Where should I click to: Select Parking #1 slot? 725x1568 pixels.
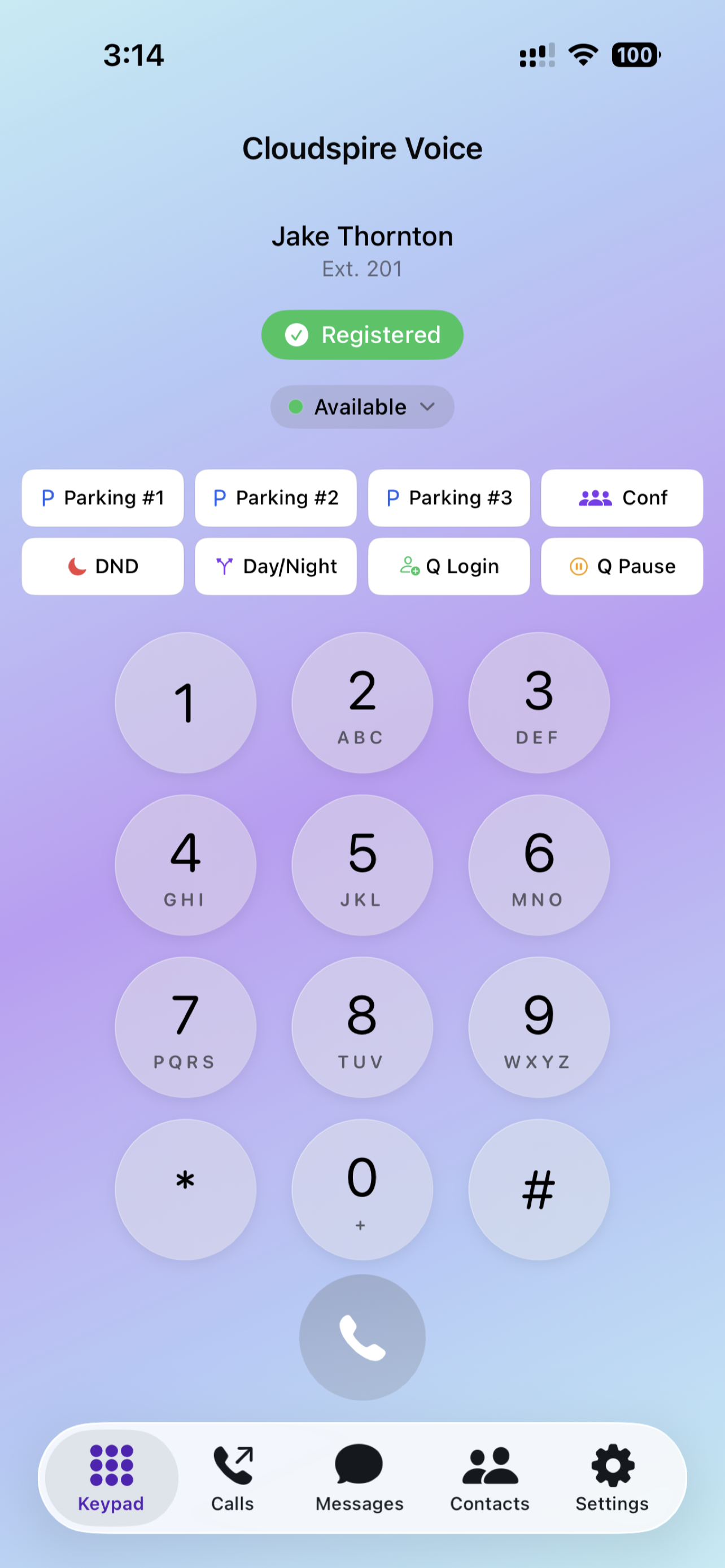pyautogui.click(x=102, y=498)
